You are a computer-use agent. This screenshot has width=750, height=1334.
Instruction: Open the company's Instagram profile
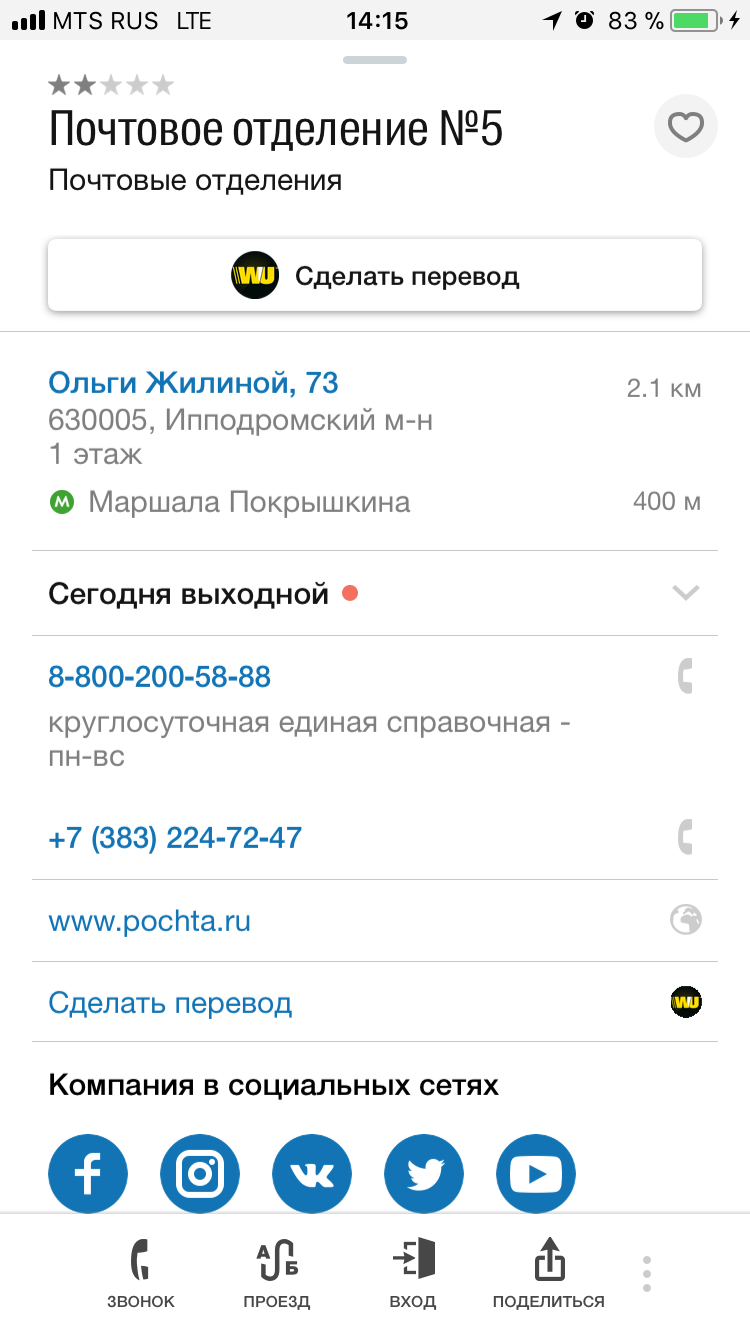200,1174
